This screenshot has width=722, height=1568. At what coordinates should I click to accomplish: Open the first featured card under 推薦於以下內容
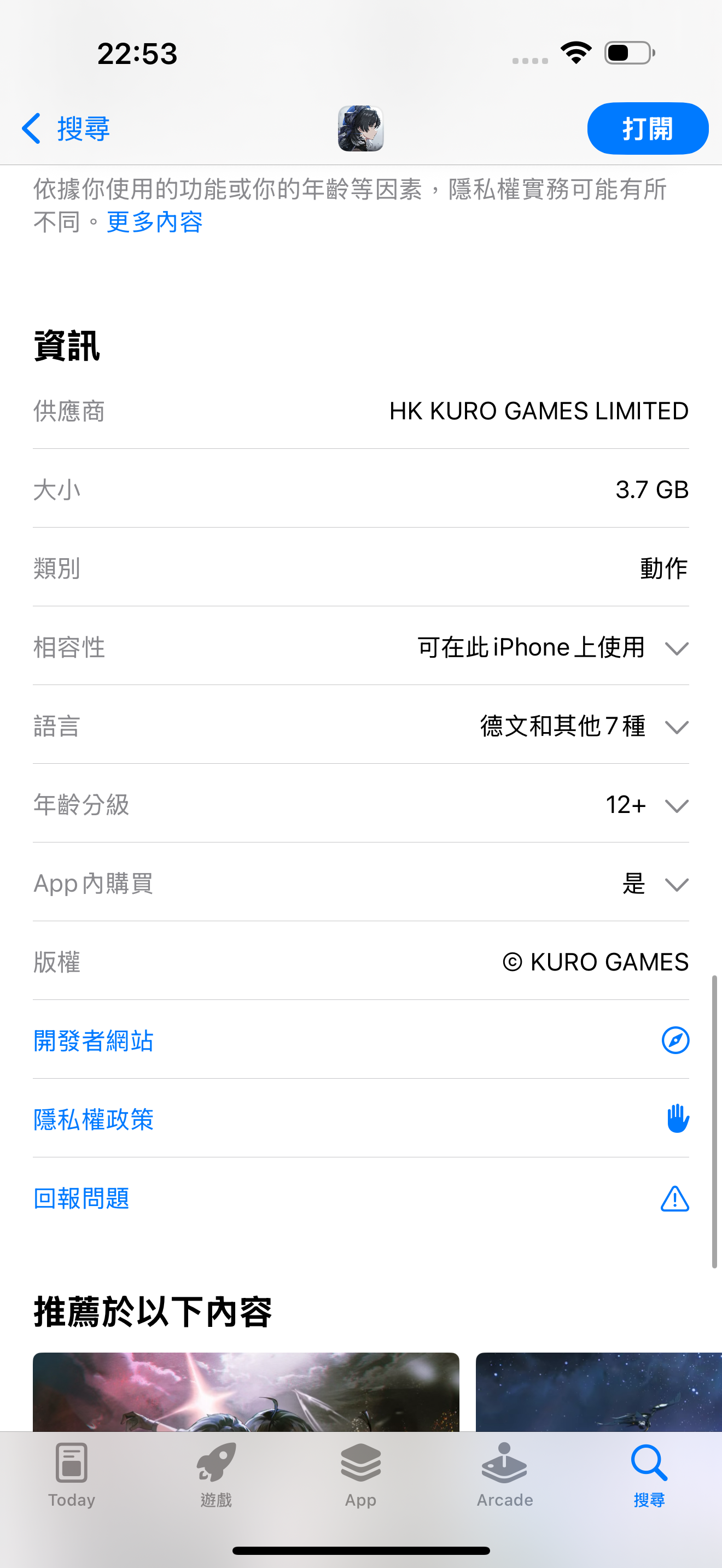click(246, 1391)
